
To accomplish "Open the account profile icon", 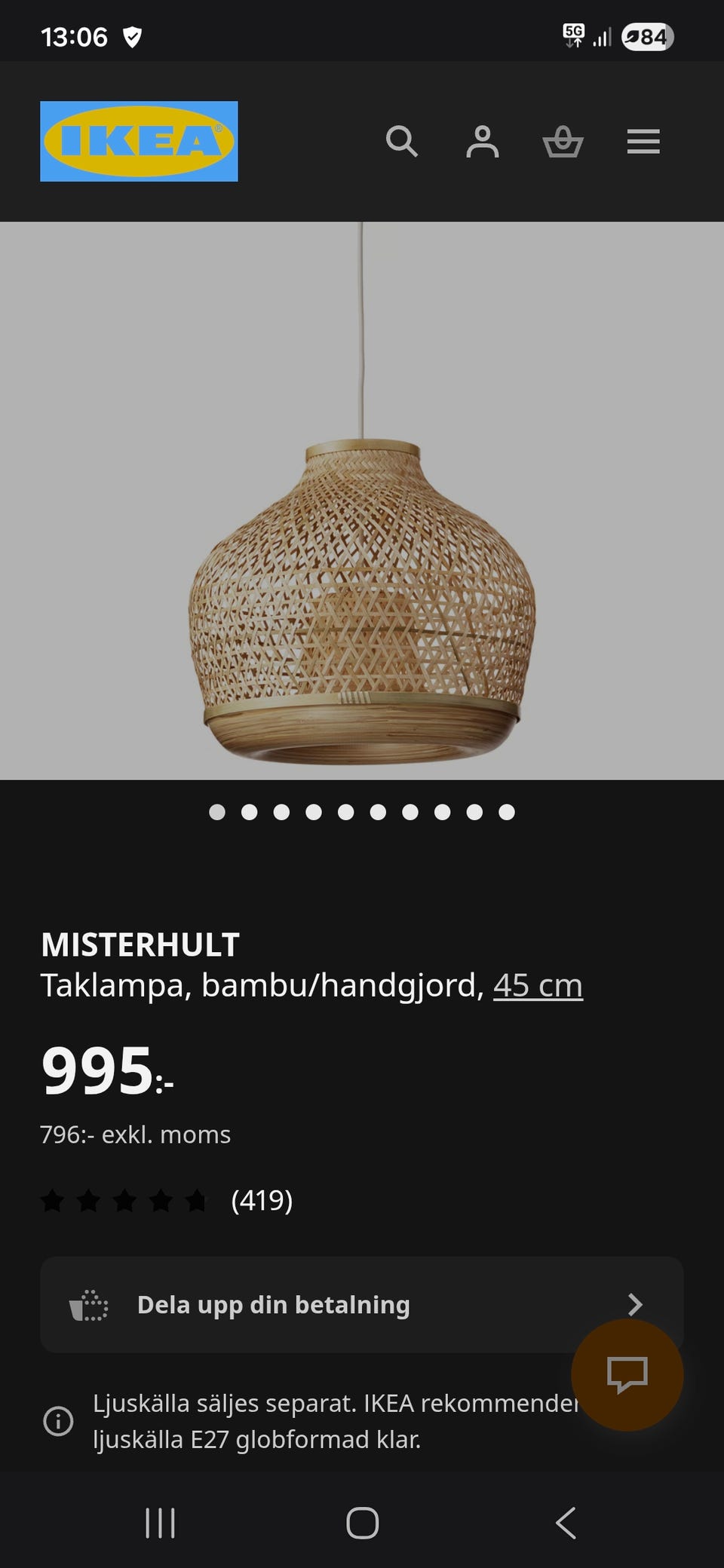I will pos(482,141).
